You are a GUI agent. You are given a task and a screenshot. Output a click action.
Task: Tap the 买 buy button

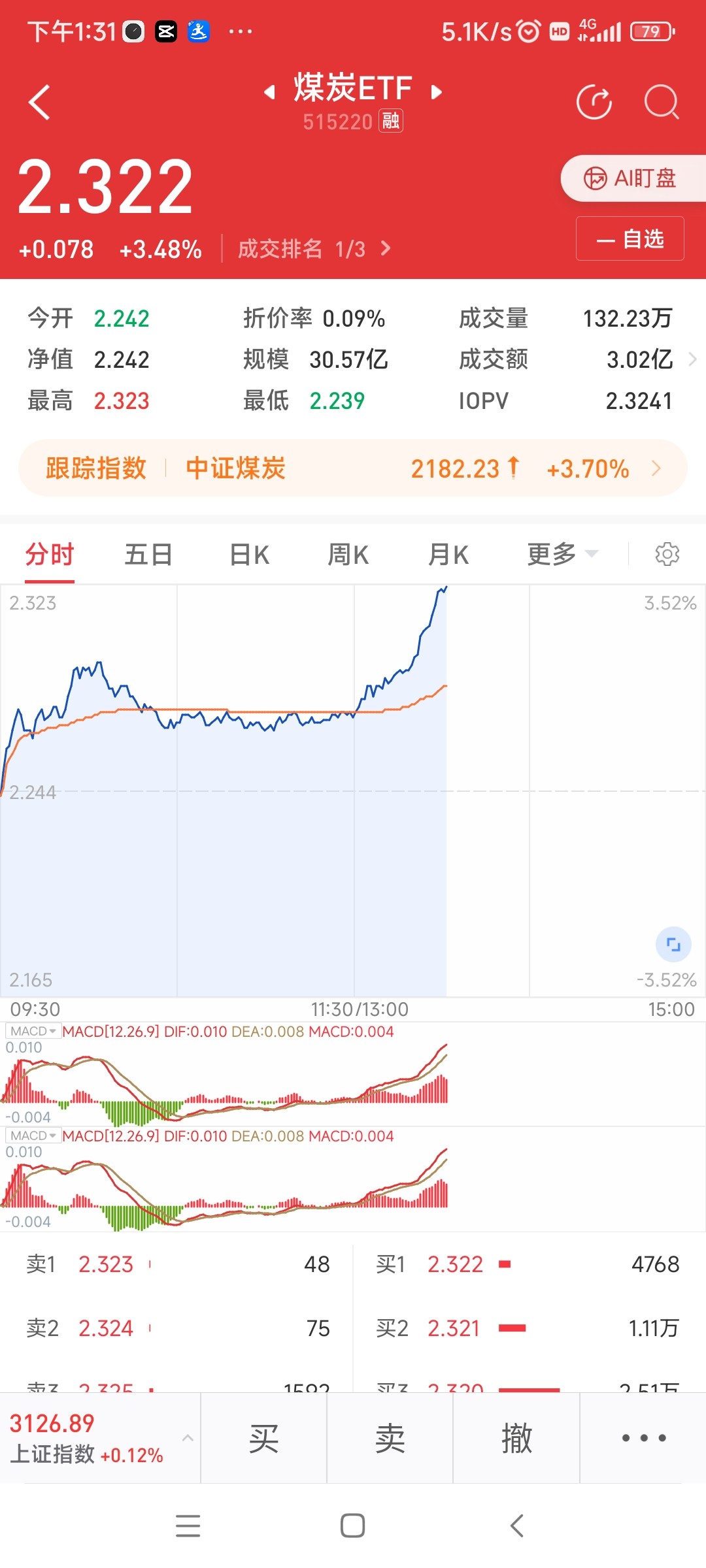[x=263, y=1438]
